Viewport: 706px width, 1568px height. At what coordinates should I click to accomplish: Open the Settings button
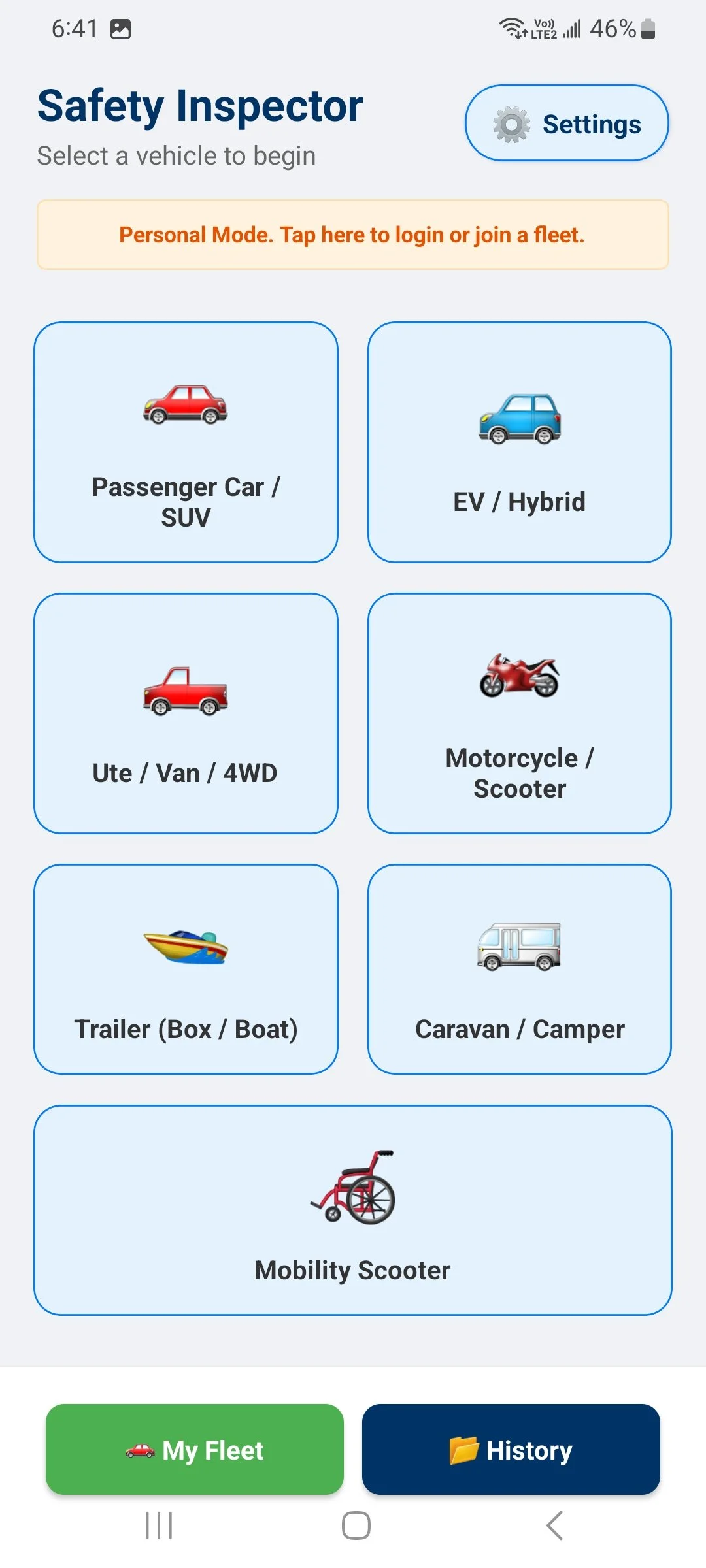(x=567, y=123)
